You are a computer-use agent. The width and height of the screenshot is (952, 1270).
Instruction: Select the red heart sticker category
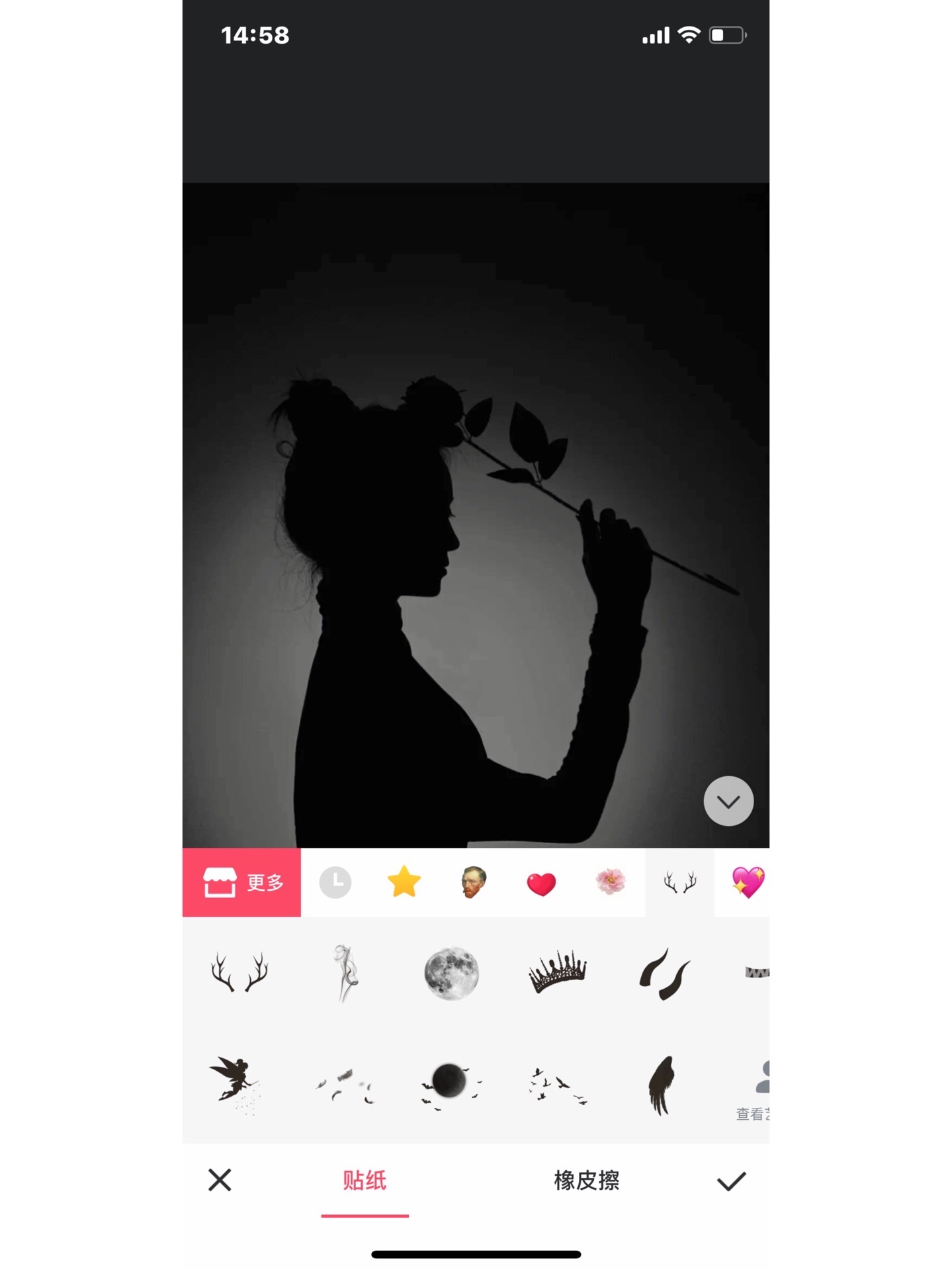[x=541, y=883]
